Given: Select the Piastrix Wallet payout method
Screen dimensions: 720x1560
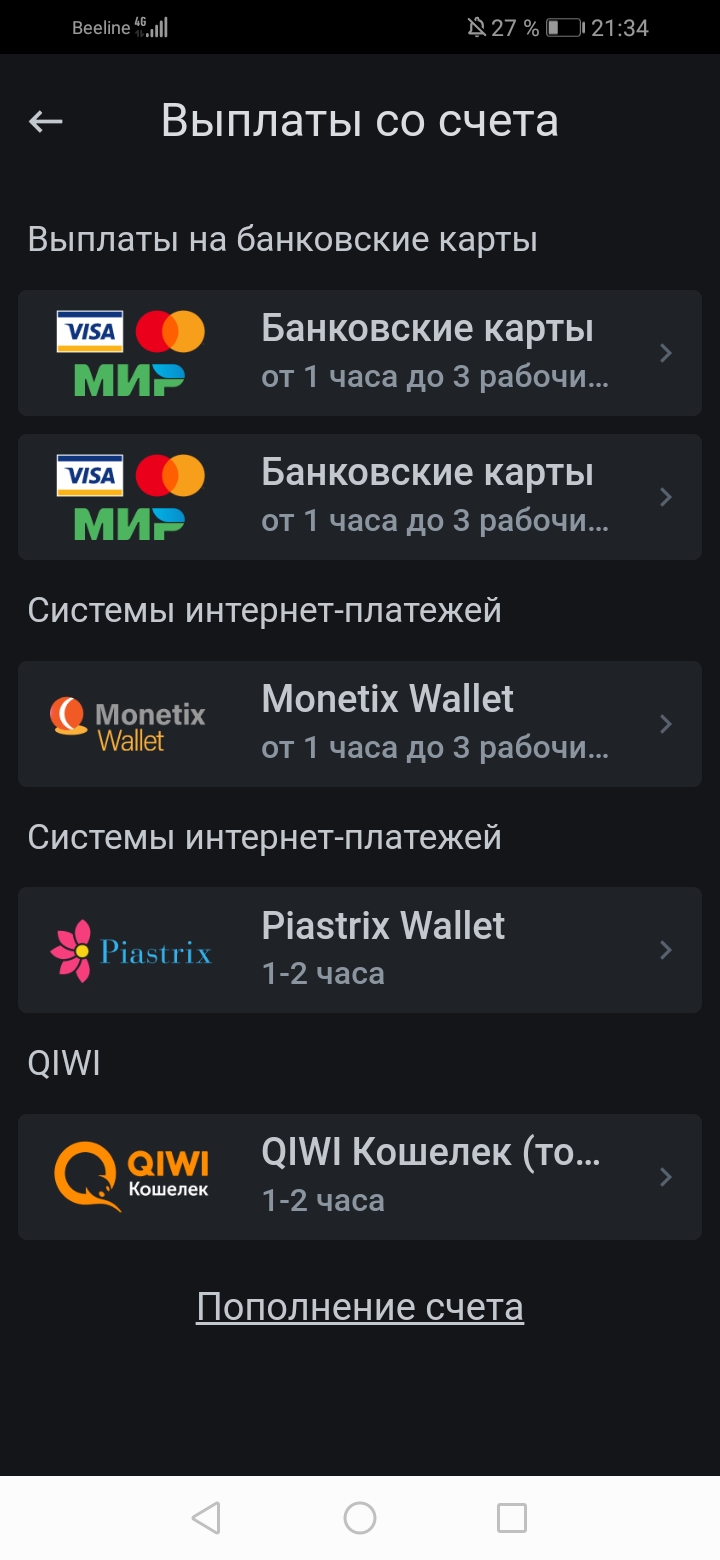Looking at the screenshot, I should (360, 949).
